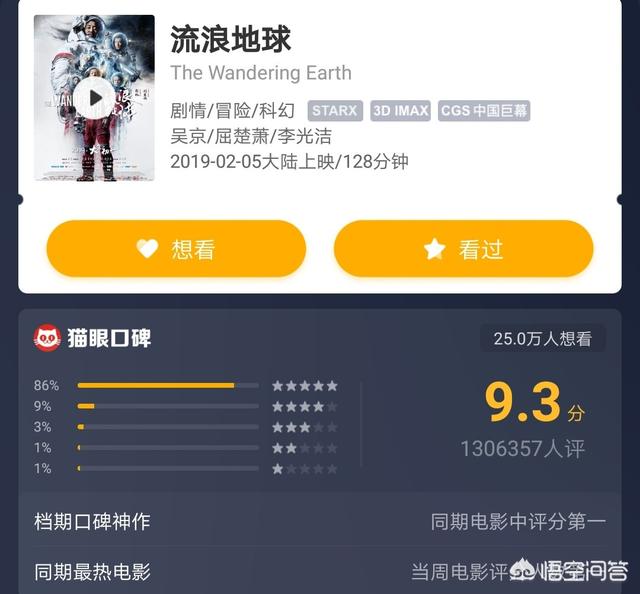Play the Wandering Earth trailer
This screenshot has width=640, height=594.
(94, 97)
